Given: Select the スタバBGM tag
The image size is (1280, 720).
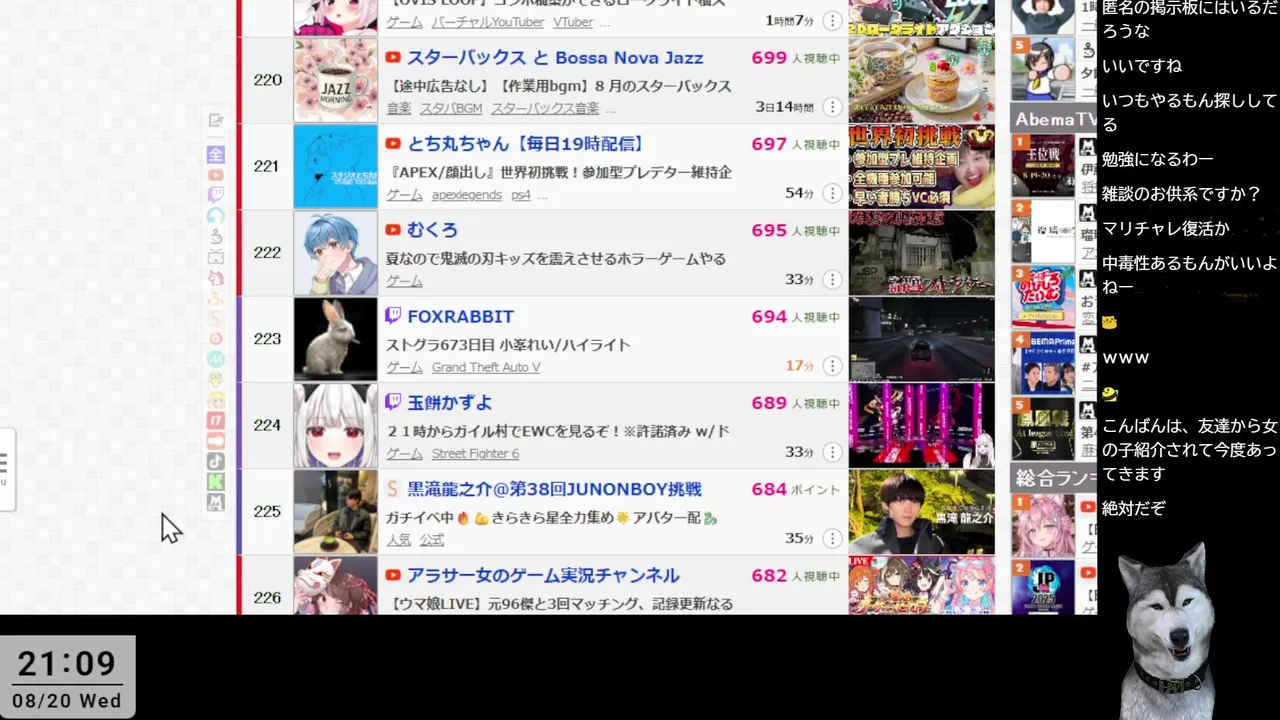Looking at the screenshot, I should 450,108.
